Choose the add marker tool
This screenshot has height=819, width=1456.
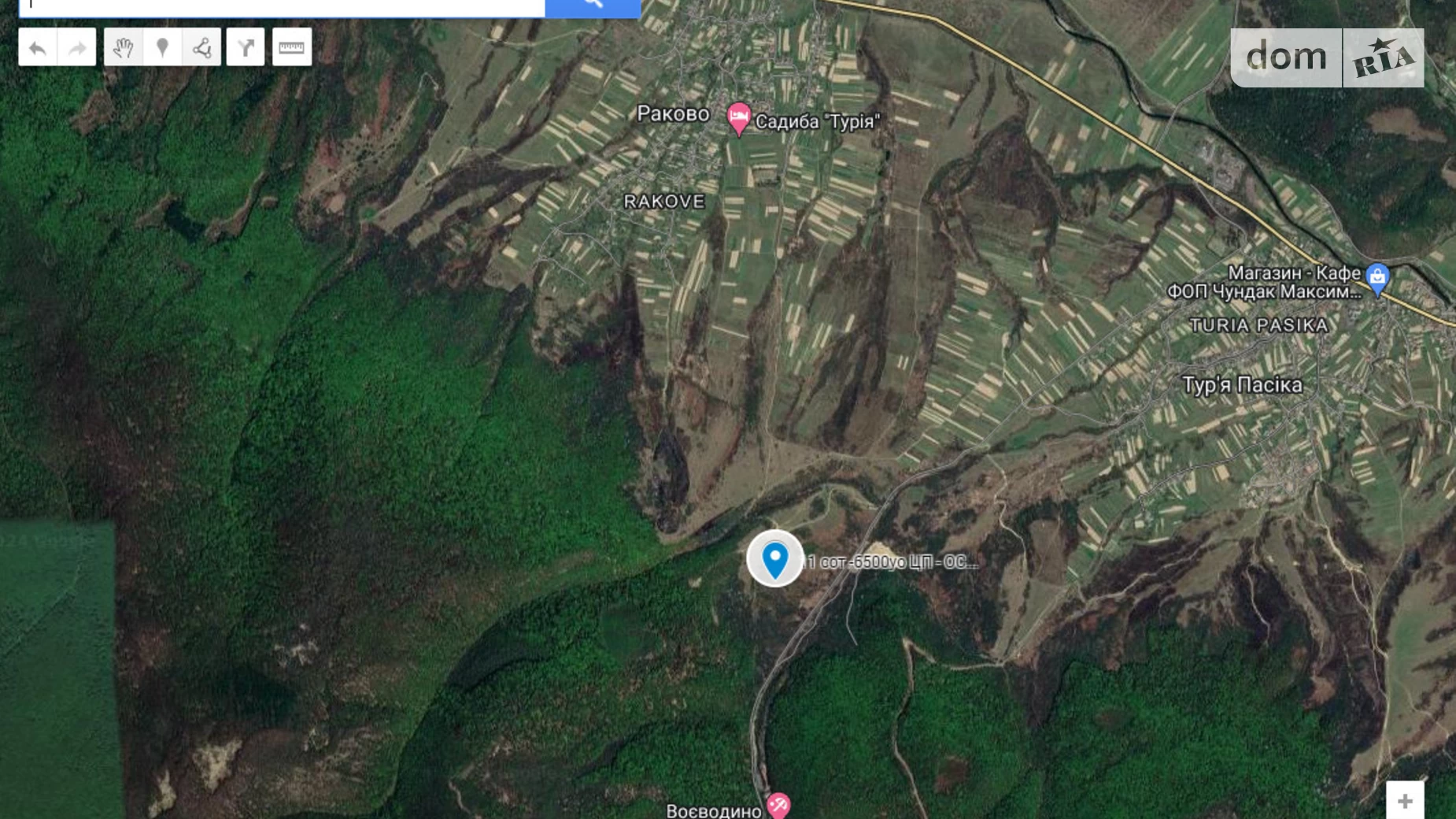coord(162,48)
